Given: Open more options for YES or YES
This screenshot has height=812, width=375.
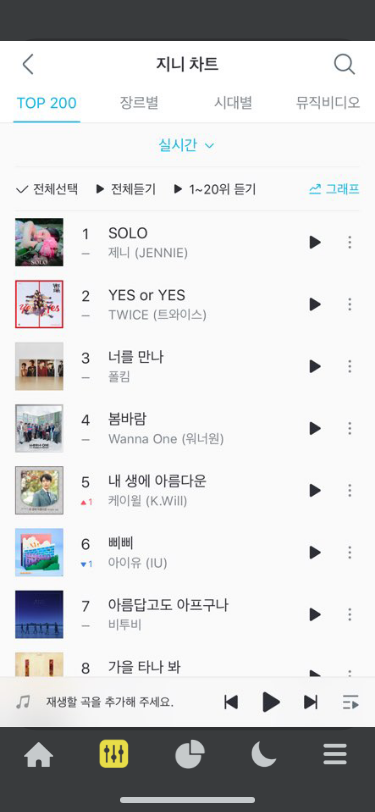Looking at the screenshot, I should [350, 304].
